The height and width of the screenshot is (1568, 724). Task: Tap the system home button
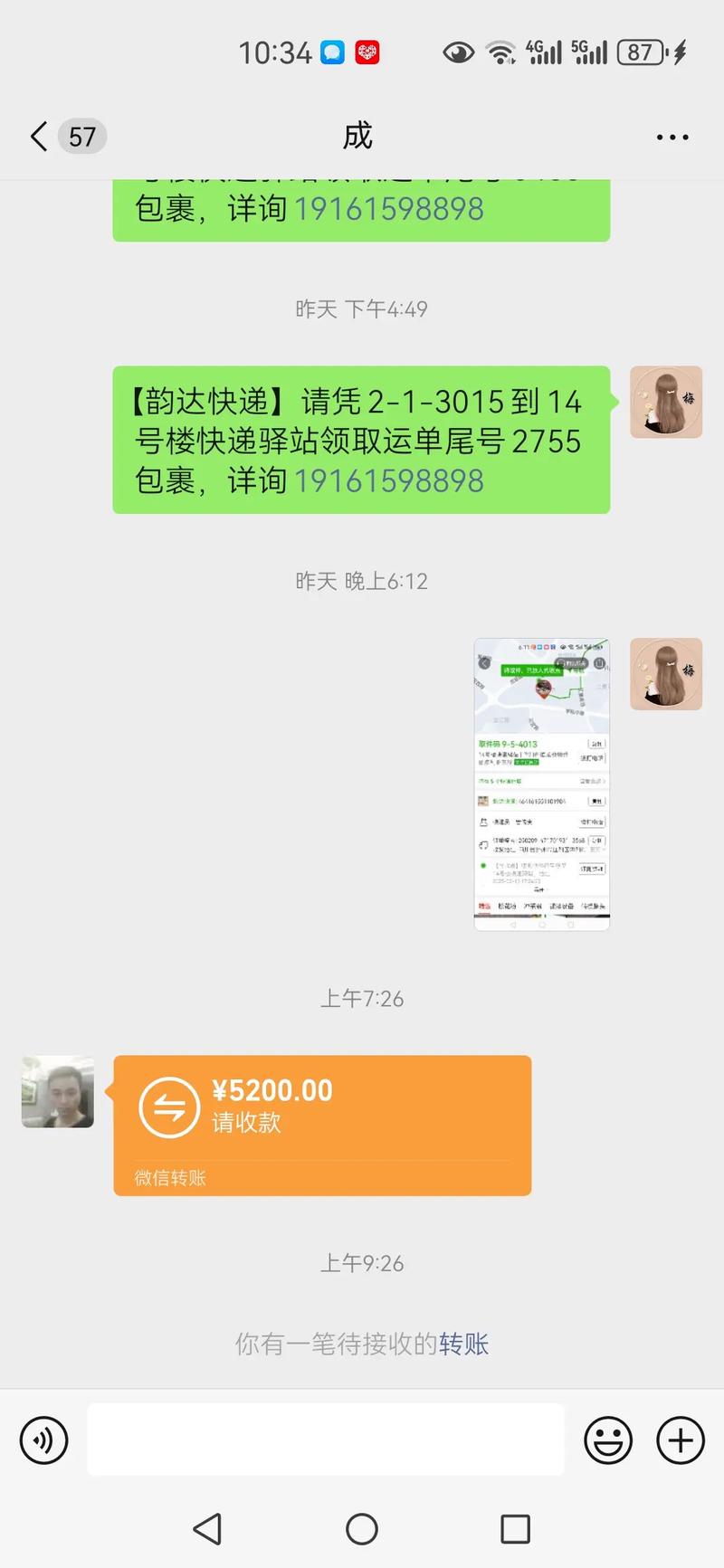(x=362, y=1529)
